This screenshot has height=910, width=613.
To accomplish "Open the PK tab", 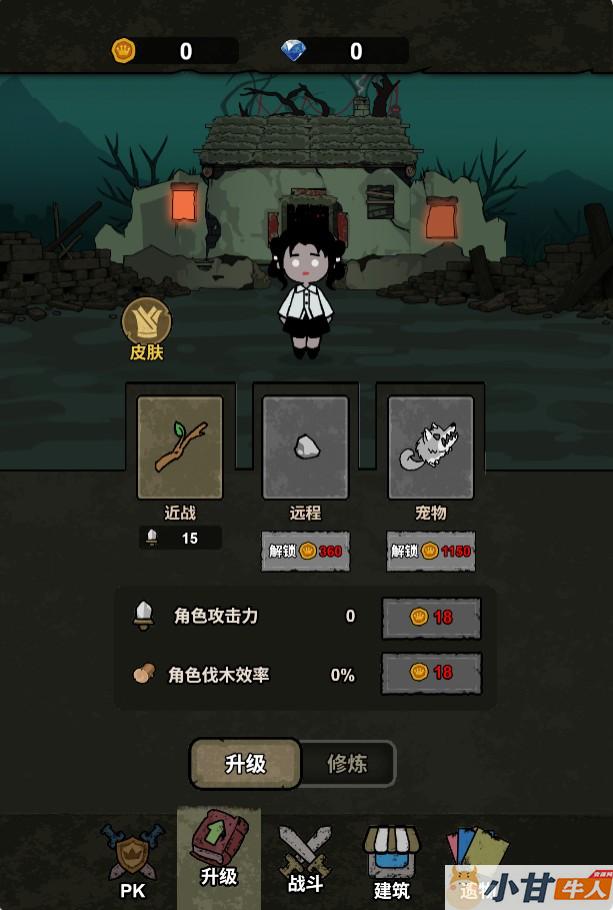I will pyautogui.click(x=134, y=861).
